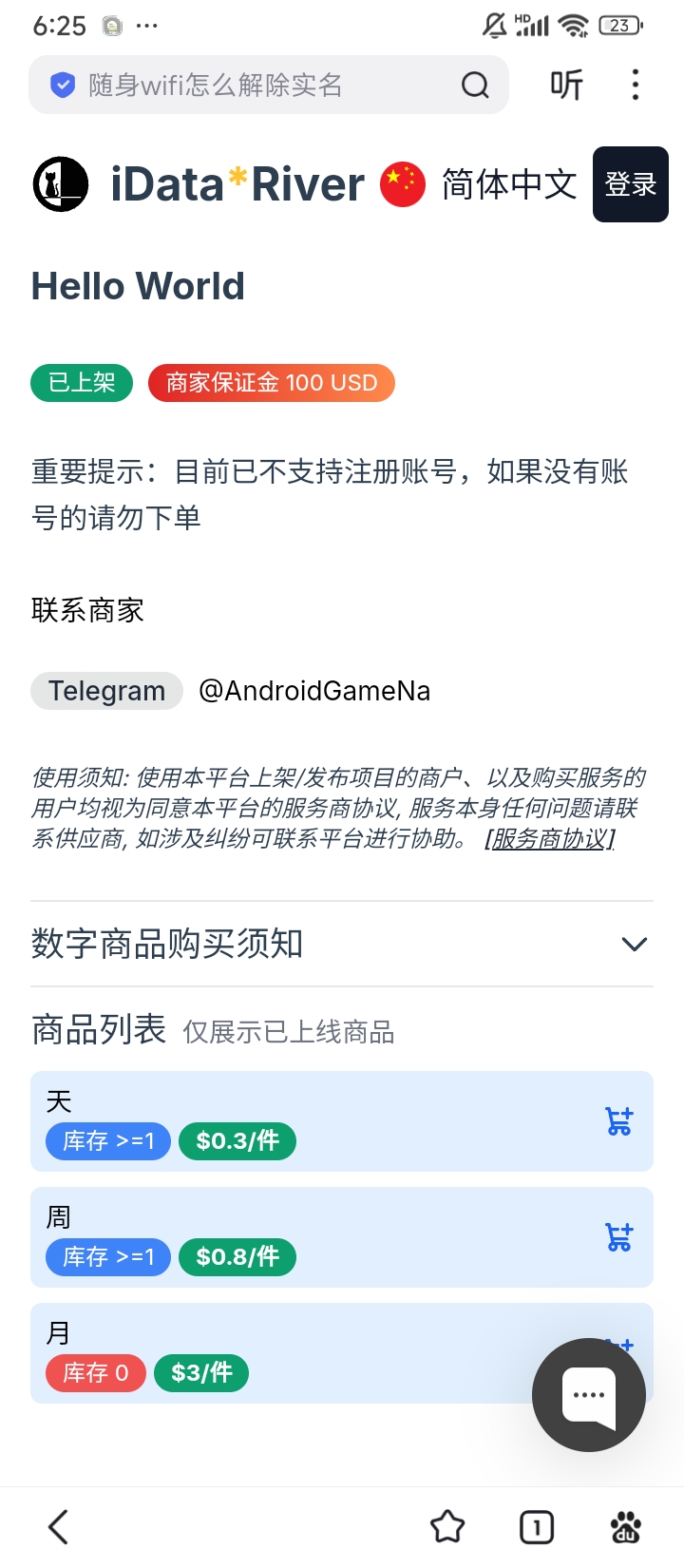Screen dimensions: 684x1568
Task: Tap the 听 listen button
Action: [566, 86]
